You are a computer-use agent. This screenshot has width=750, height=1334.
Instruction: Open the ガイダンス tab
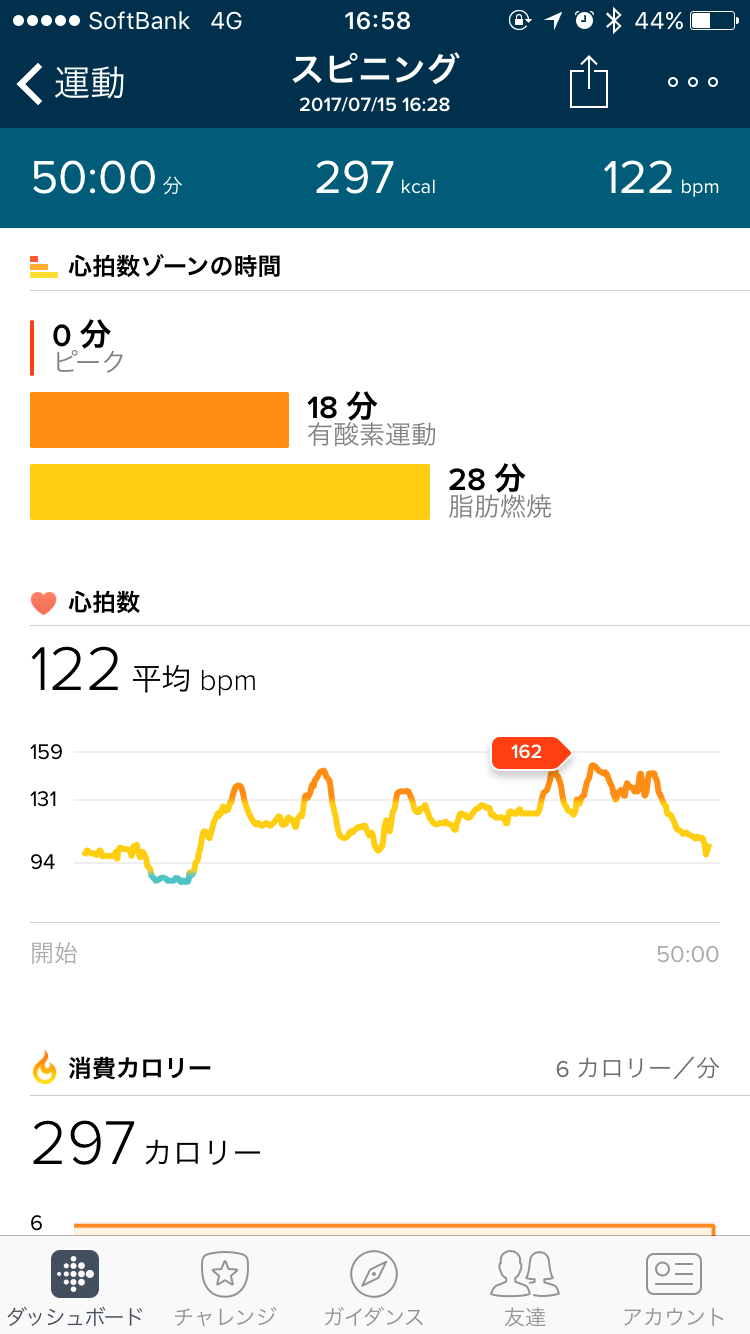374,1288
